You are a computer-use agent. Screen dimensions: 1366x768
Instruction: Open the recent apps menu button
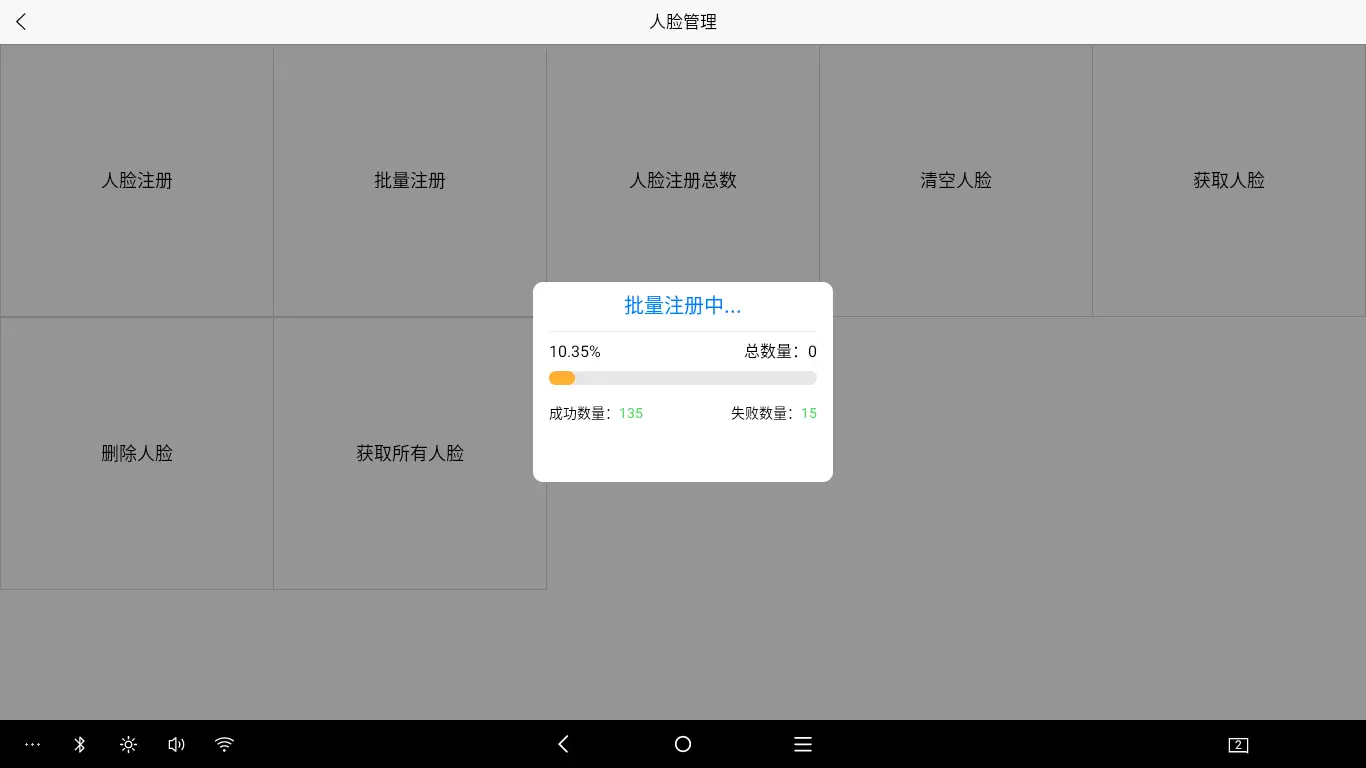[802, 744]
